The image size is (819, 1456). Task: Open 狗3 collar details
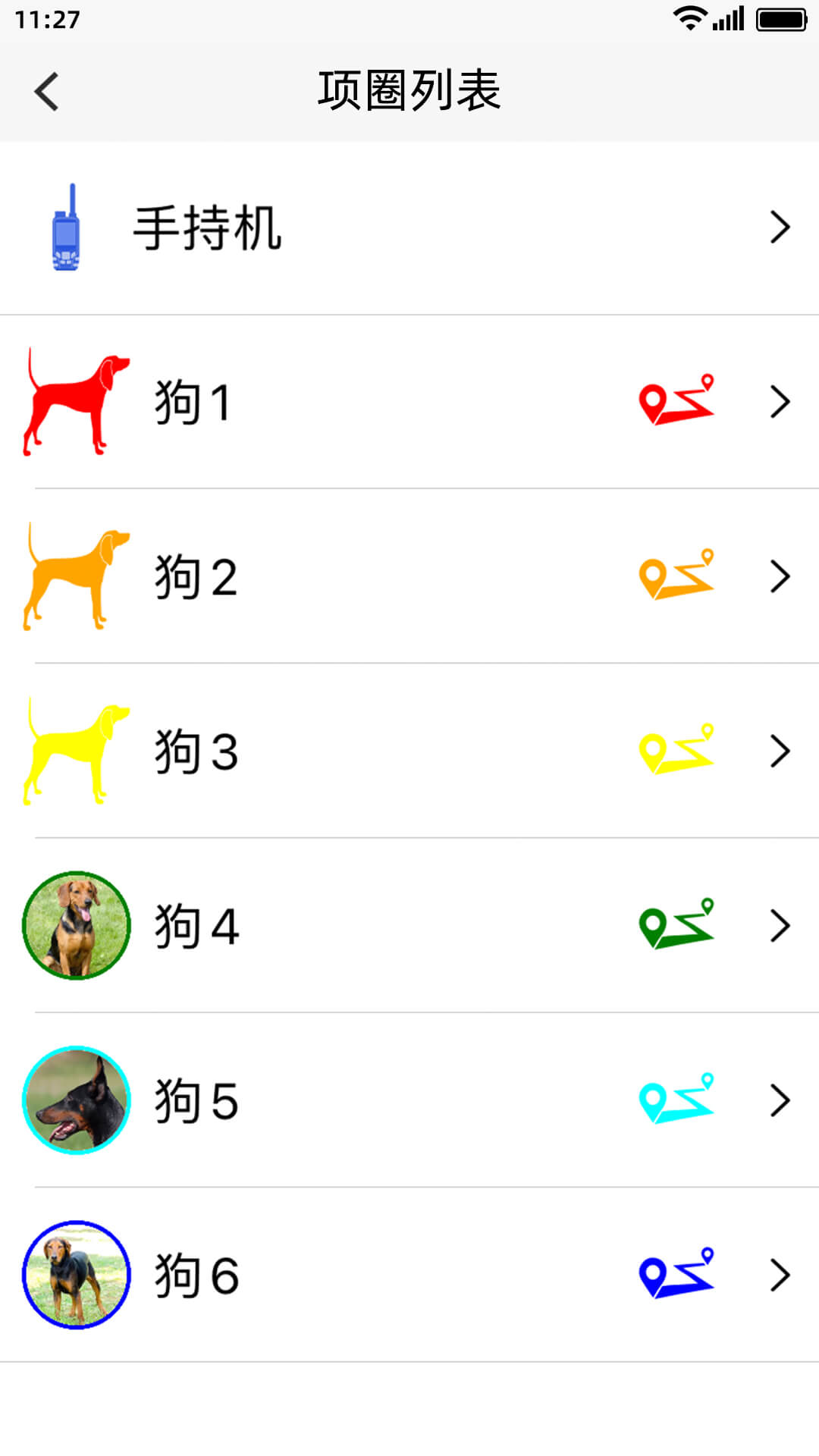tap(780, 751)
